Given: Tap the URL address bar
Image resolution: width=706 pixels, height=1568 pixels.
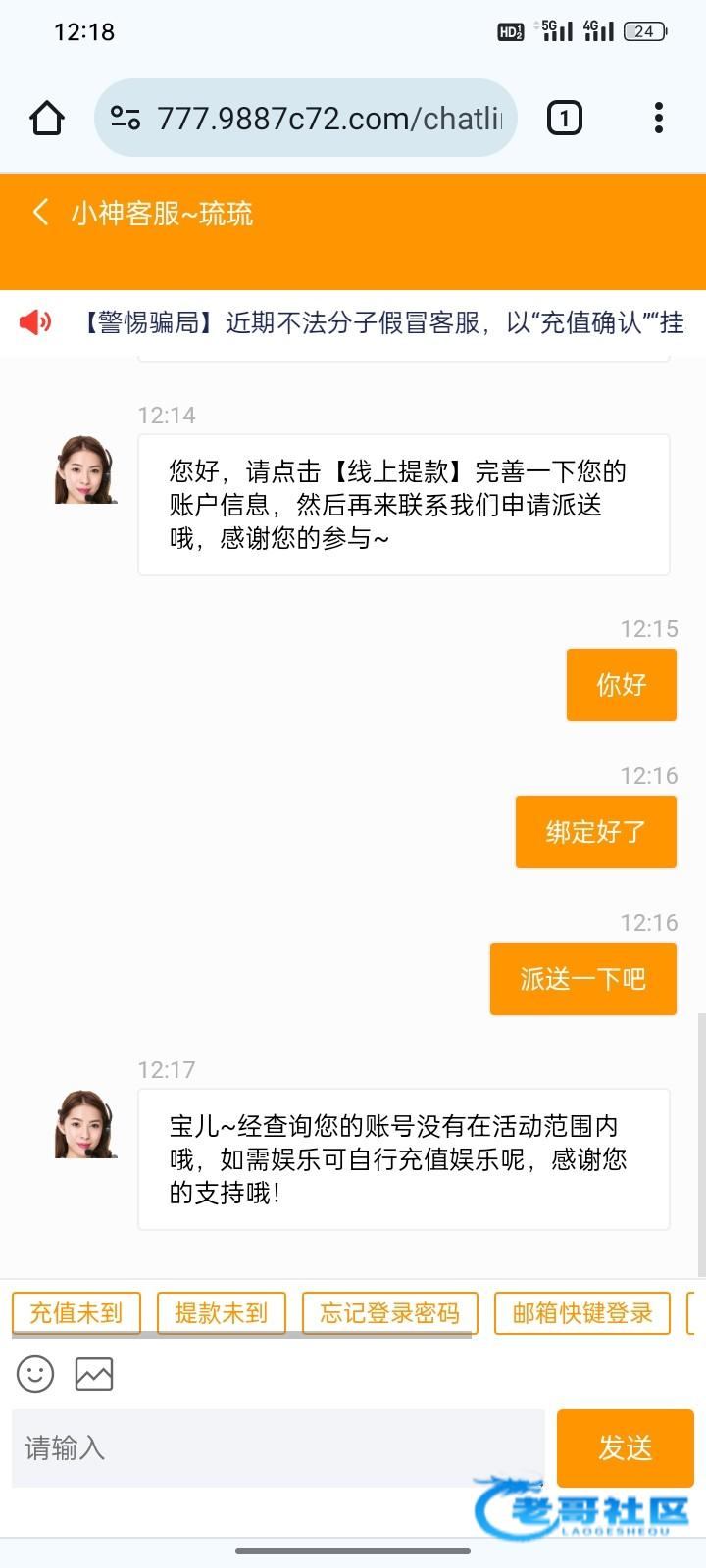Looking at the screenshot, I should coord(314,119).
